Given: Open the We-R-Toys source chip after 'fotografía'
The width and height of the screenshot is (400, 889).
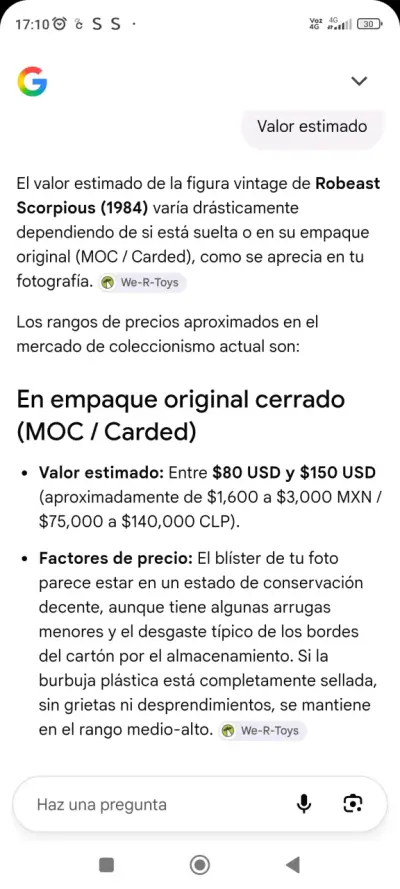Looking at the screenshot, I should (x=142, y=282).
